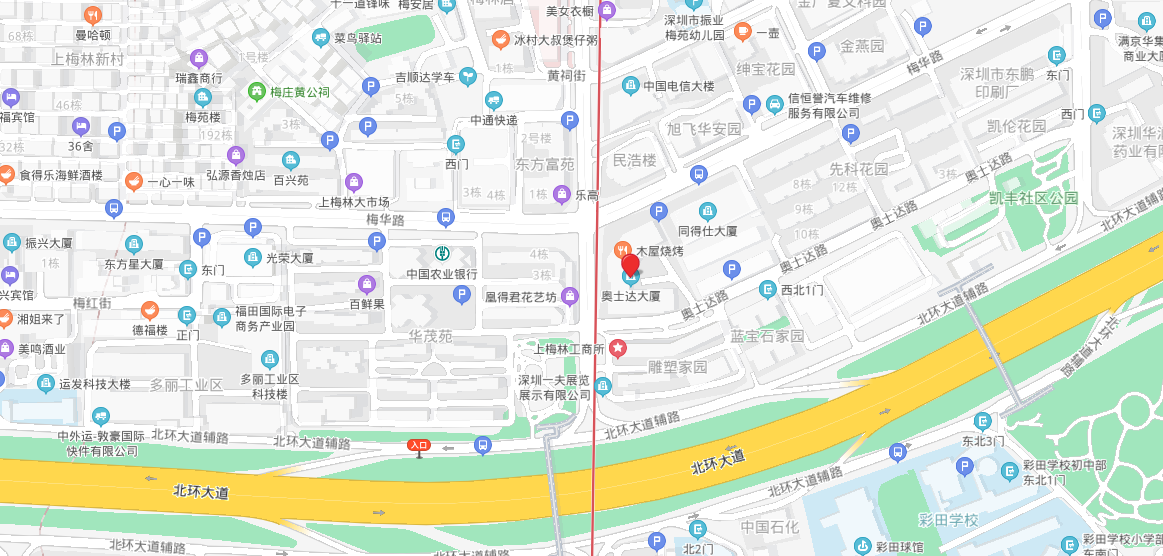This screenshot has height=556, width=1163.
Task: Select the 冰村大叔煲仔粥 restaurant marker
Action: point(500,40)
